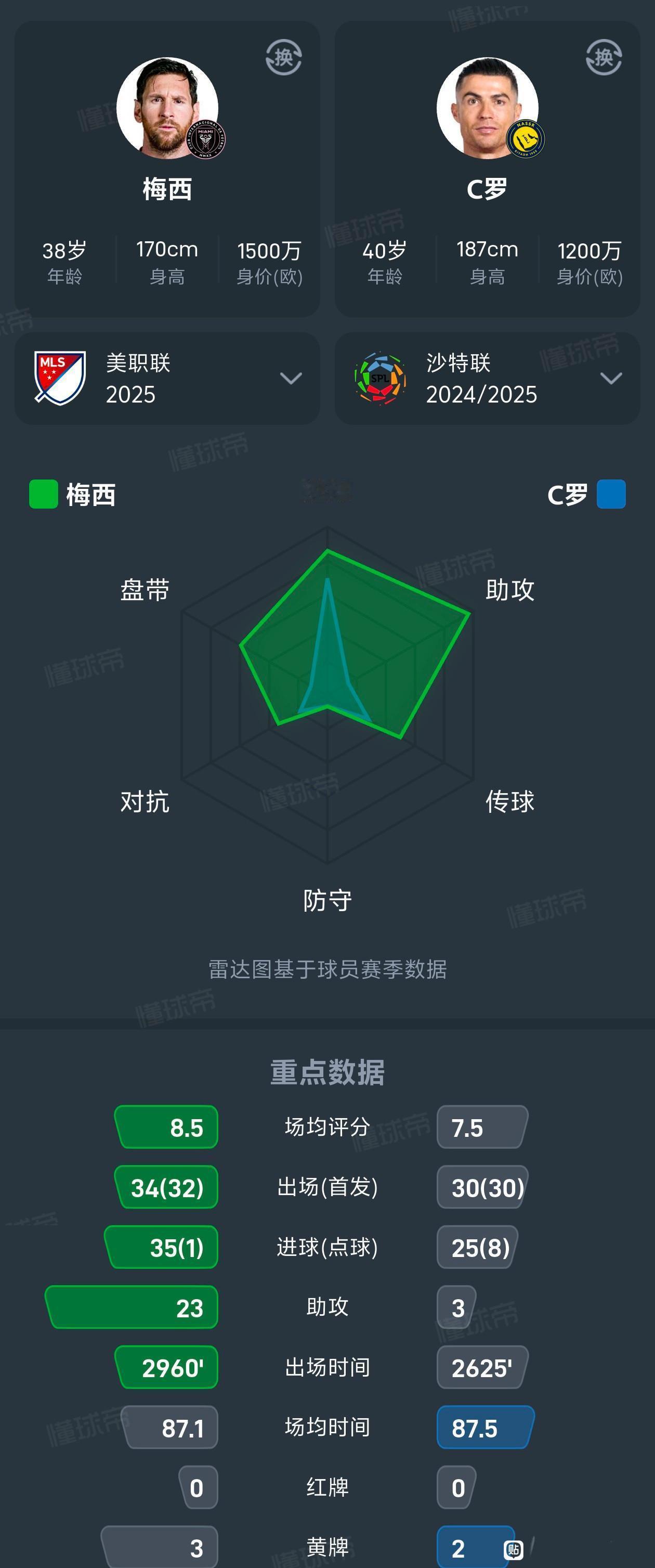Image resolution: width=655 pixels, height=1568 pixels.
Task: Toggle C罗 series on the radar chart legend
Action: click(x=568, y=496)
